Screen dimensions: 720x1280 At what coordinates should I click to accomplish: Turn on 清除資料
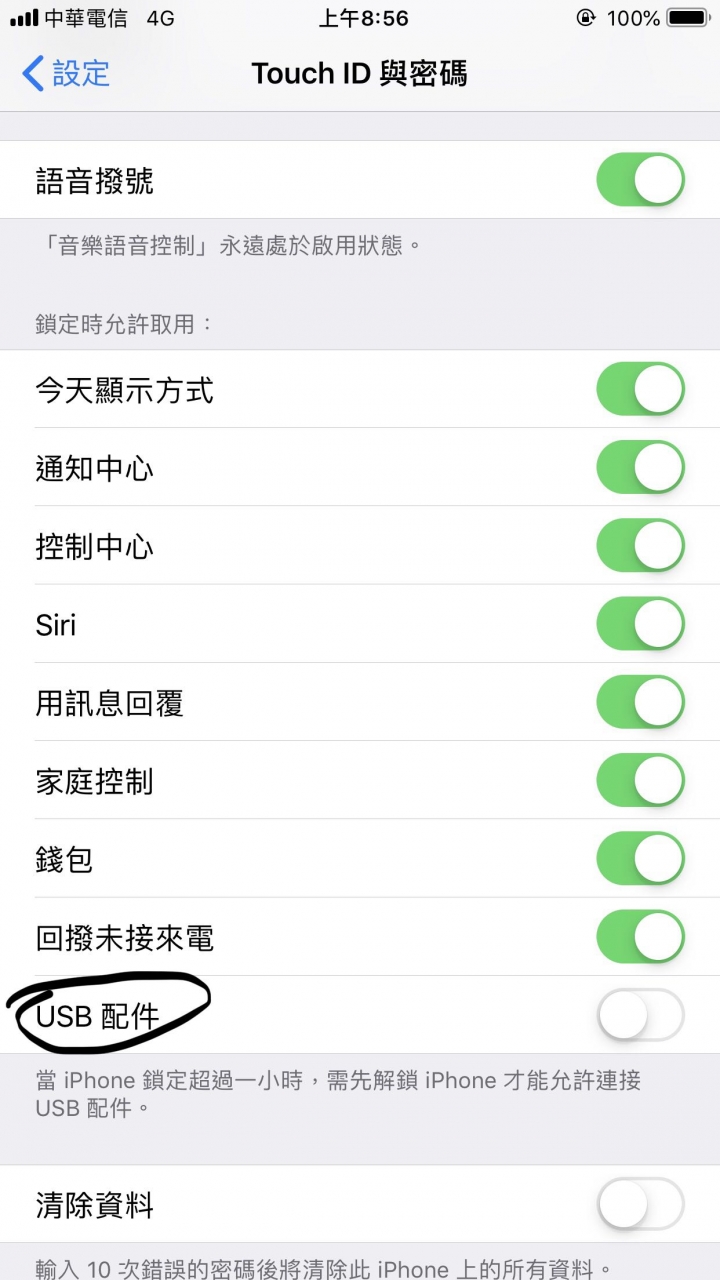640,1204
